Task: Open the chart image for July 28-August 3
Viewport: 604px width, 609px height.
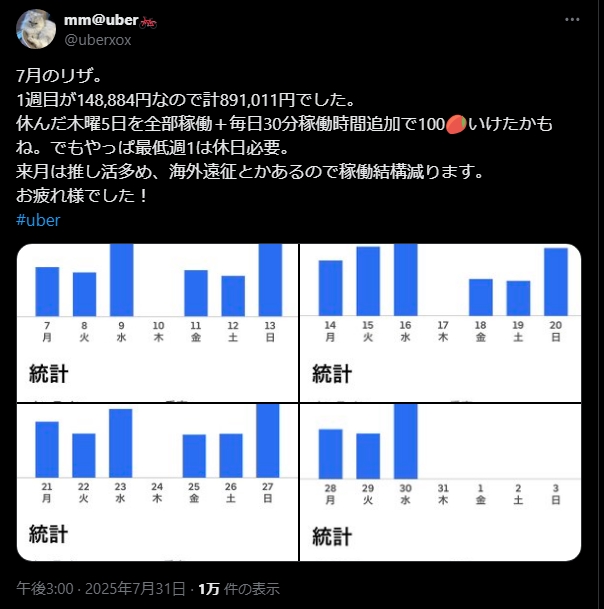Action: click(x=440, y=482)
